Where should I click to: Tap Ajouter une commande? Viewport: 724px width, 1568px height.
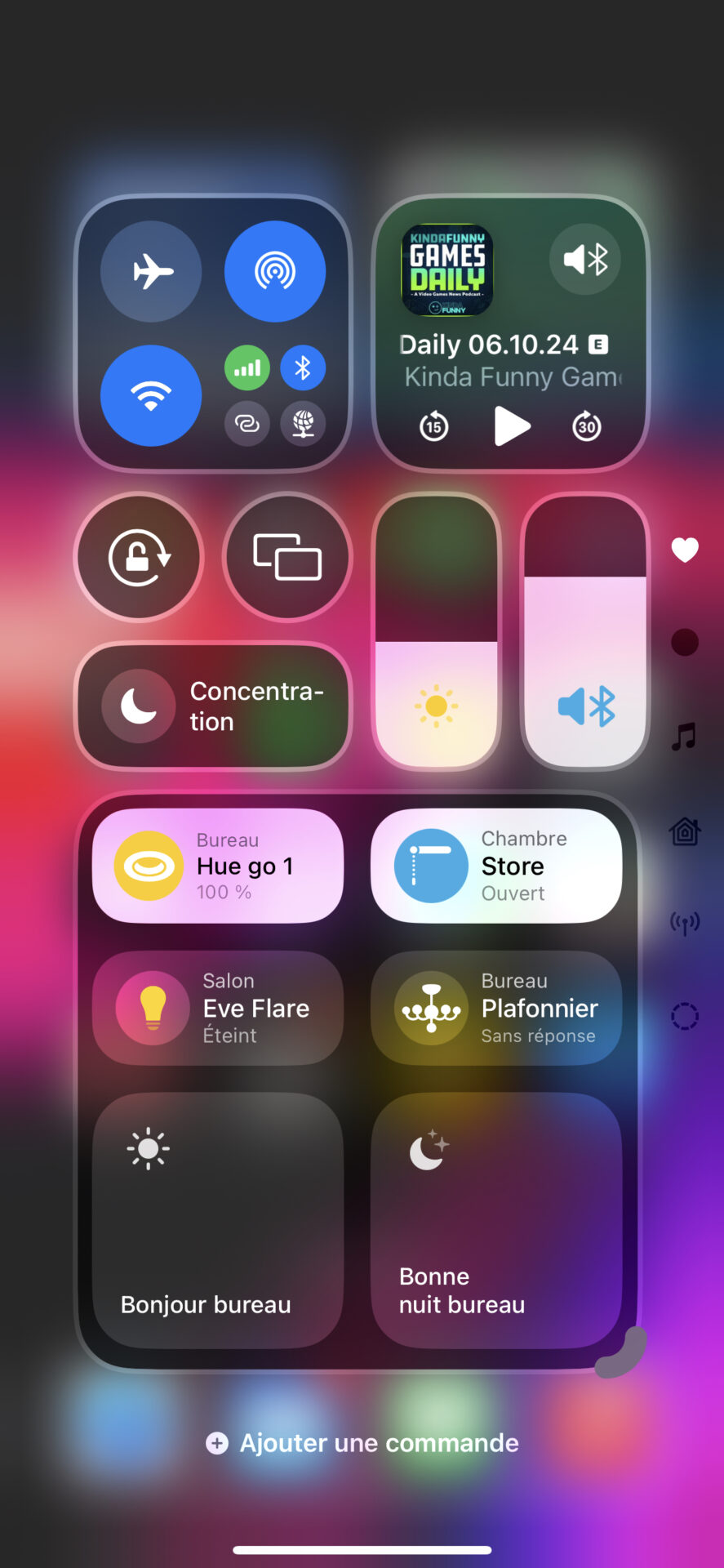(362, 1443)
